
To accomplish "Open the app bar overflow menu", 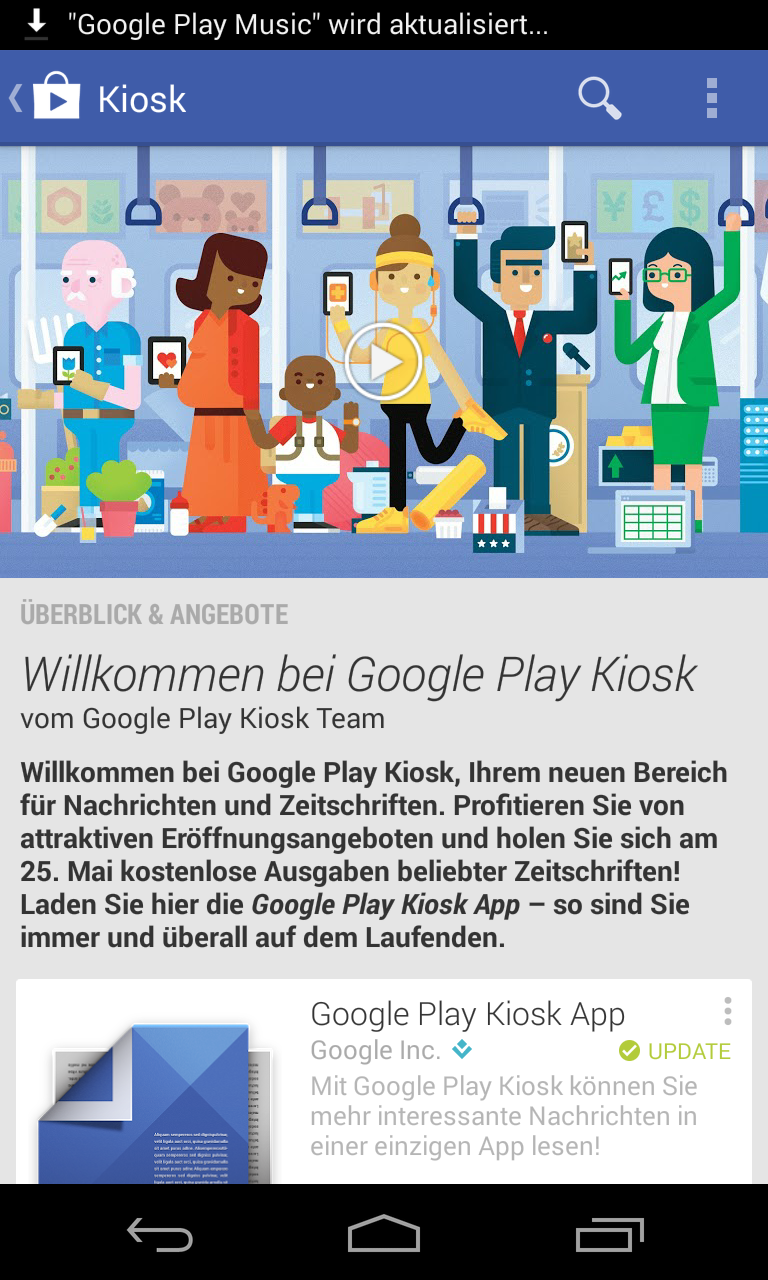I will 712,99.
